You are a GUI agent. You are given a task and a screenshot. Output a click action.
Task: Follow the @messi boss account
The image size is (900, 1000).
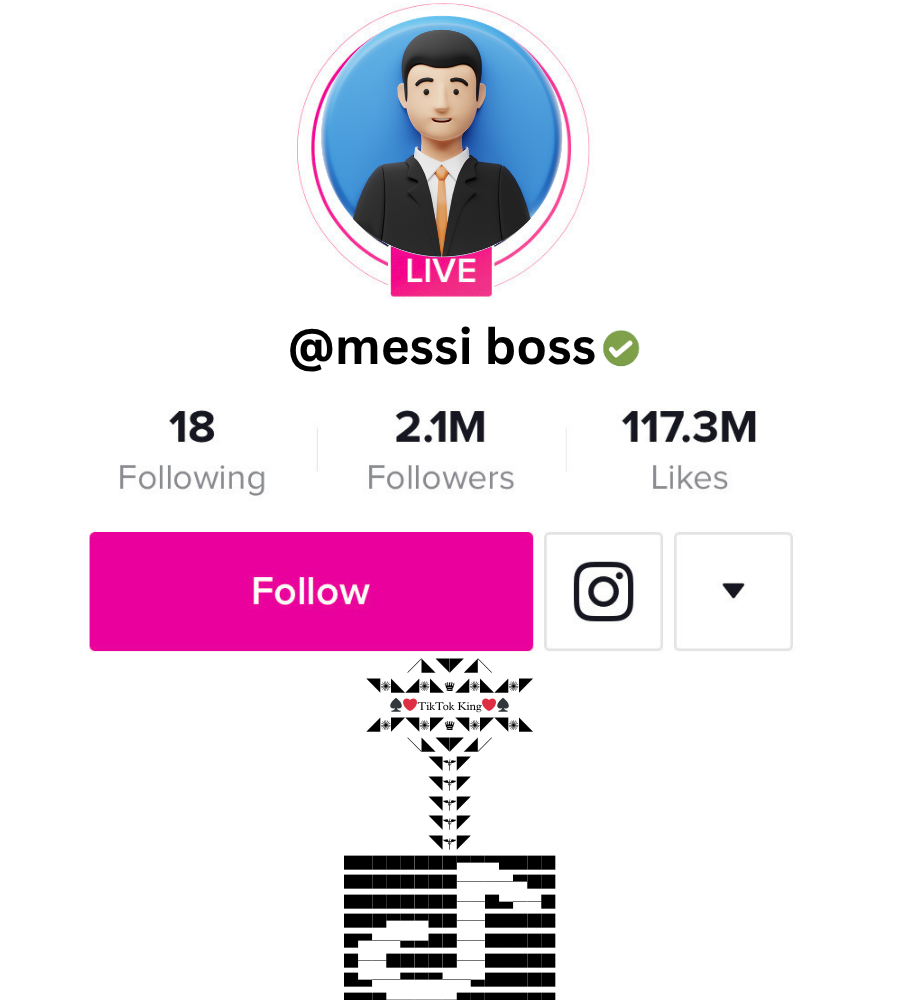pos(310,591)
